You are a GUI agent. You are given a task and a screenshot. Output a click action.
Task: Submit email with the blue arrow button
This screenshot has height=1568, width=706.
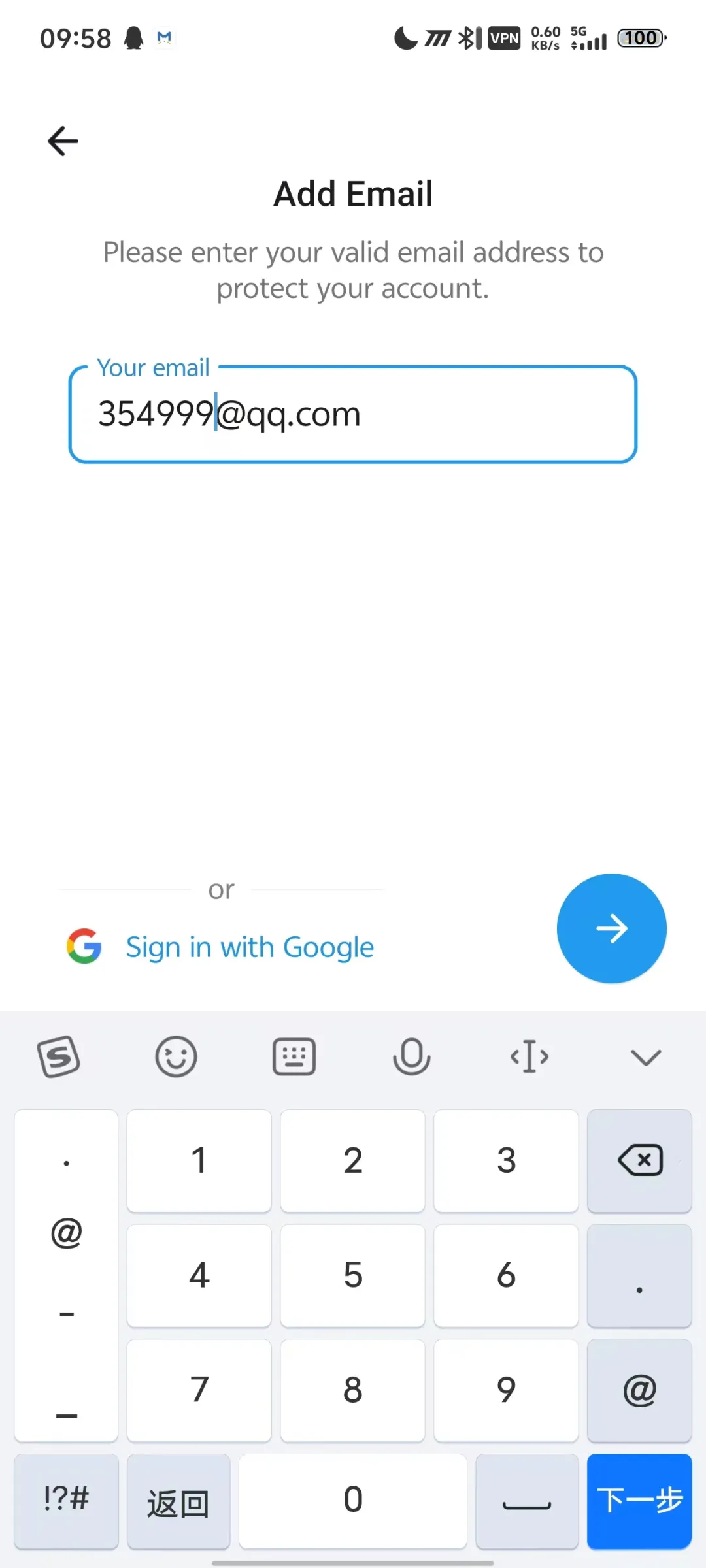point(612,928)
